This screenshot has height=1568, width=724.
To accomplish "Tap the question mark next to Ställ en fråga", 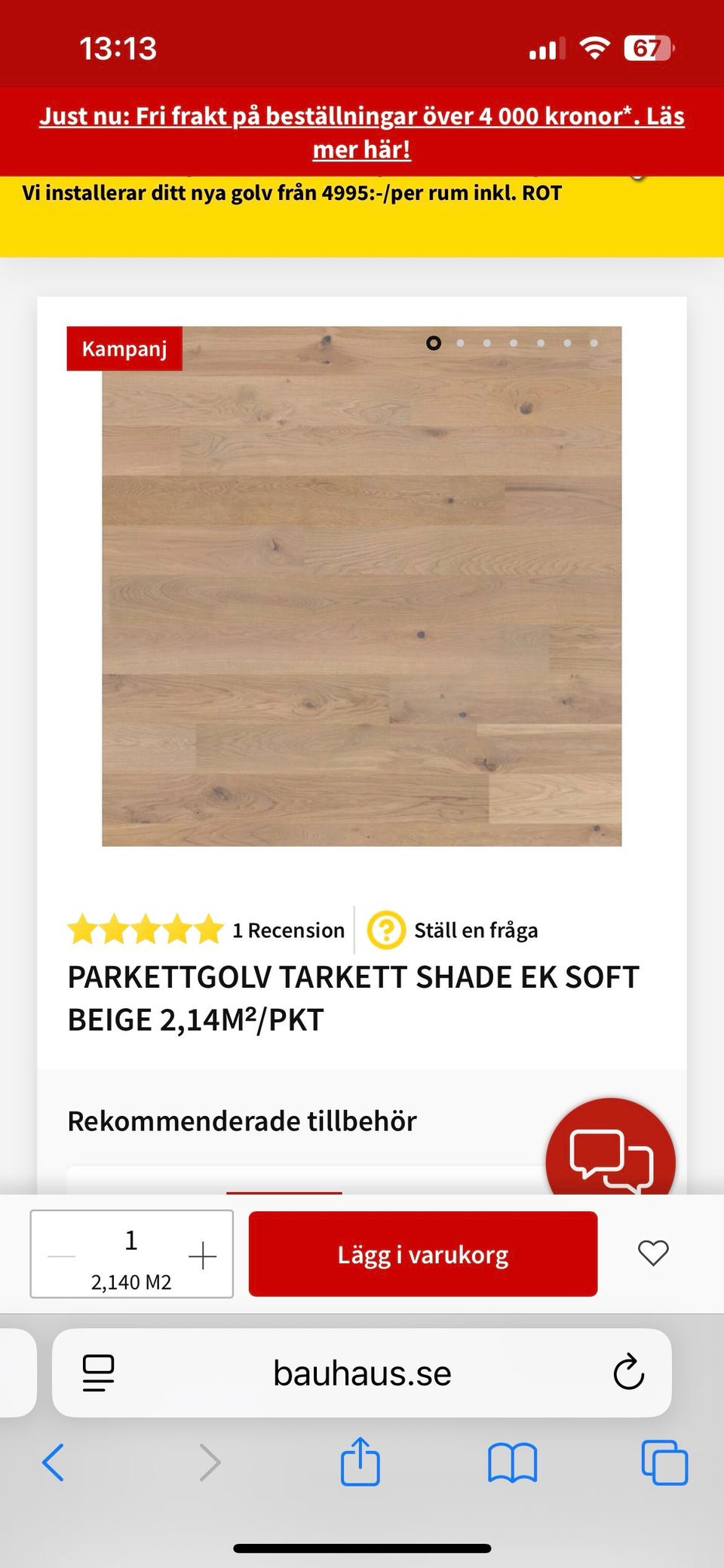I will (385, 930).
